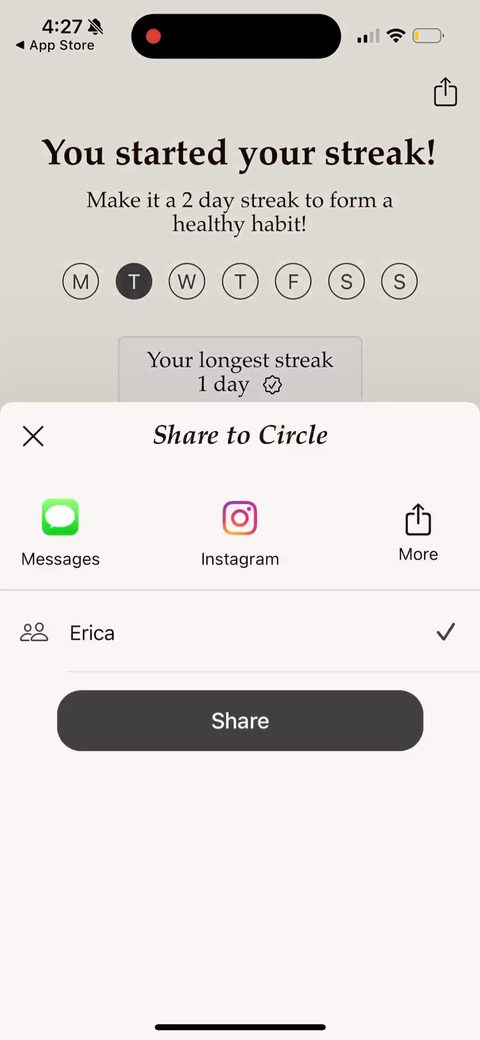Share to Instagram

coord(240,533)
